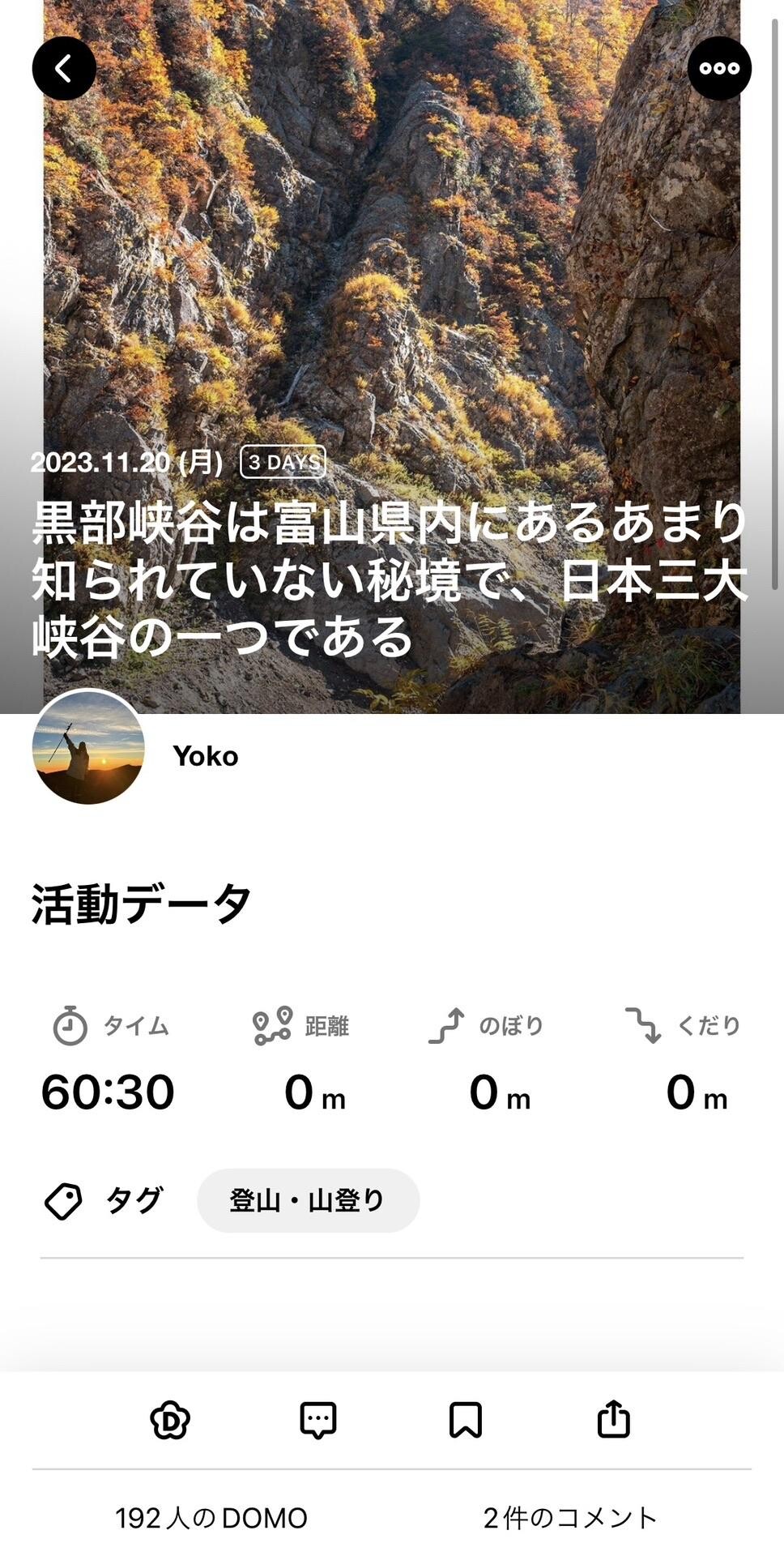Select the 登山・山登り tag chip
This screenshot has height=1556, width=784.
[308, 1201]
